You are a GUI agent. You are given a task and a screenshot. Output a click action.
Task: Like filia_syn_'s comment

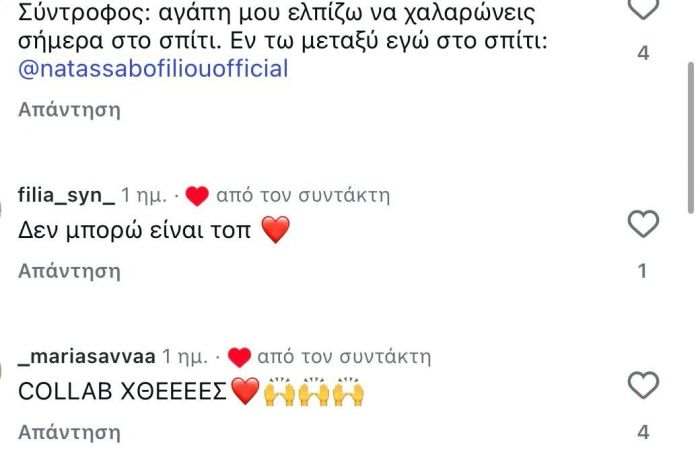[x=643, y=224]
